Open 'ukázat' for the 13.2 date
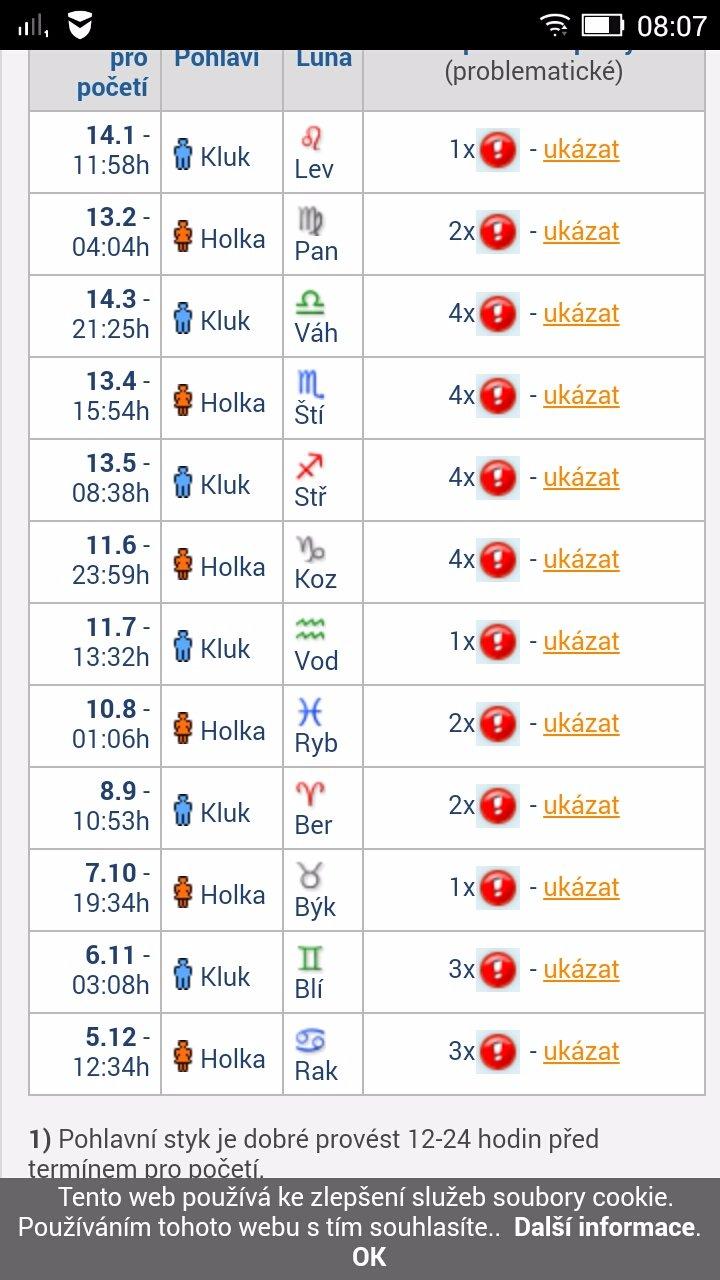Image resolution: width=720 pixels, height=1280 pixels. click(x=581, y=232)
